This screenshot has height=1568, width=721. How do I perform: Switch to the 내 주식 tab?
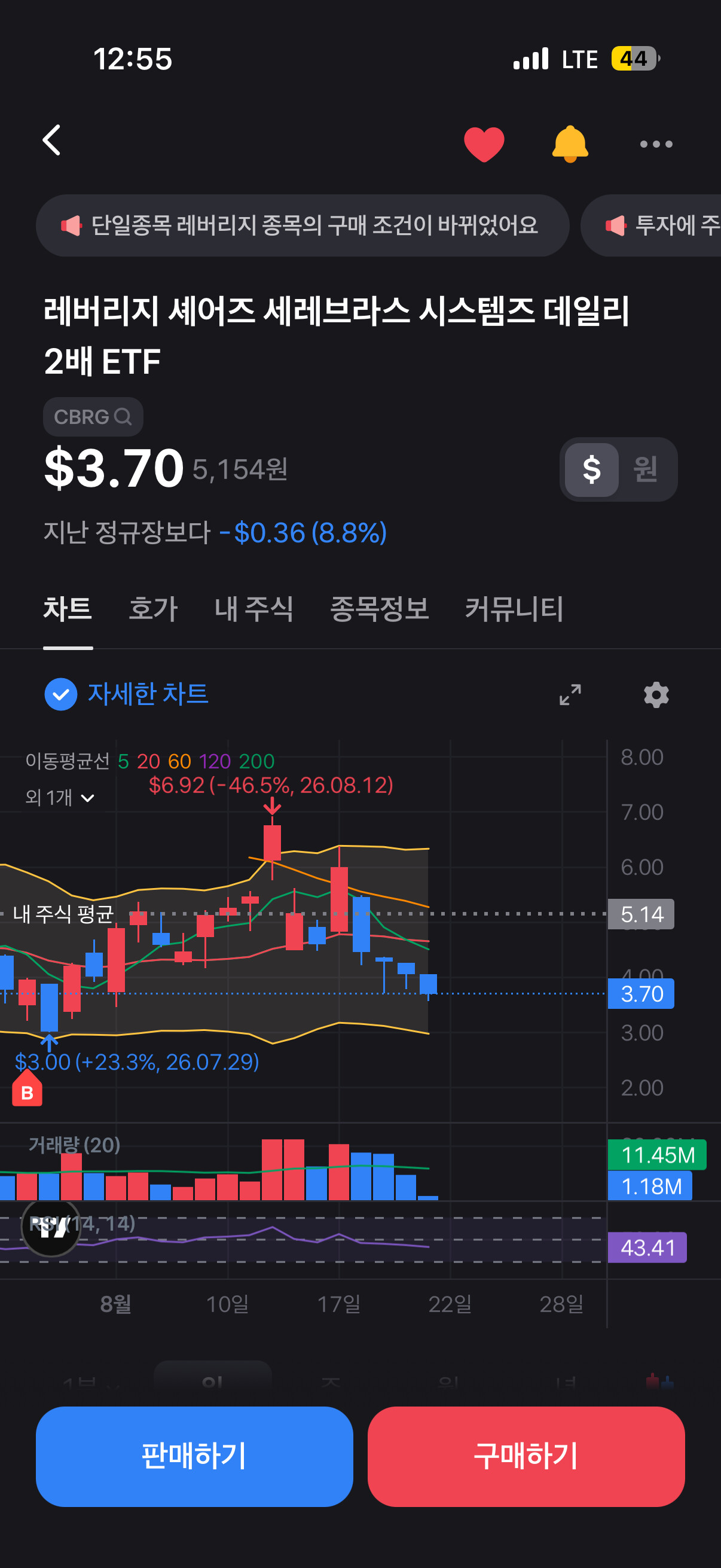253,609
